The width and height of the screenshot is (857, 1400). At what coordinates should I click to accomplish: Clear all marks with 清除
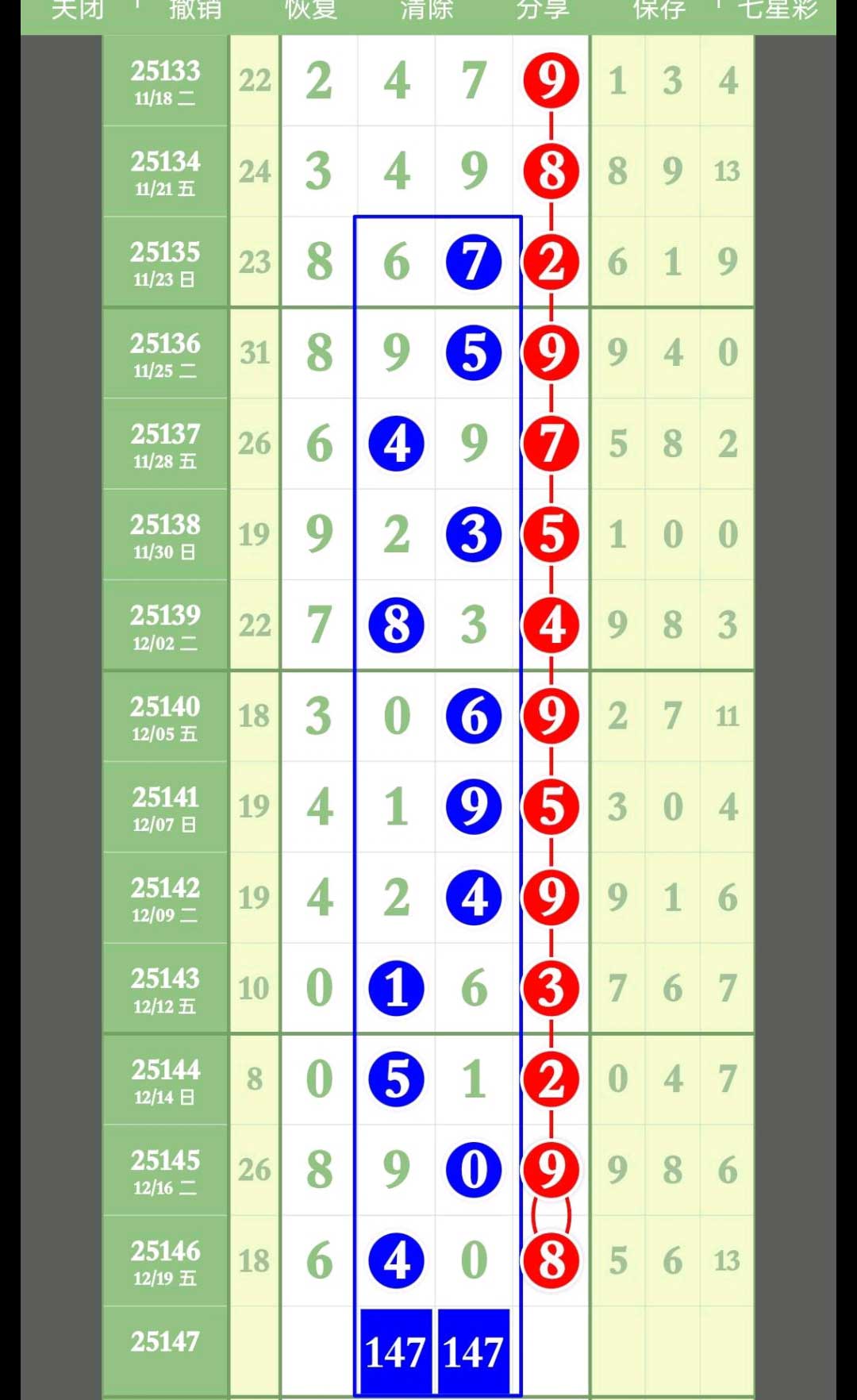tap(427, 10)
